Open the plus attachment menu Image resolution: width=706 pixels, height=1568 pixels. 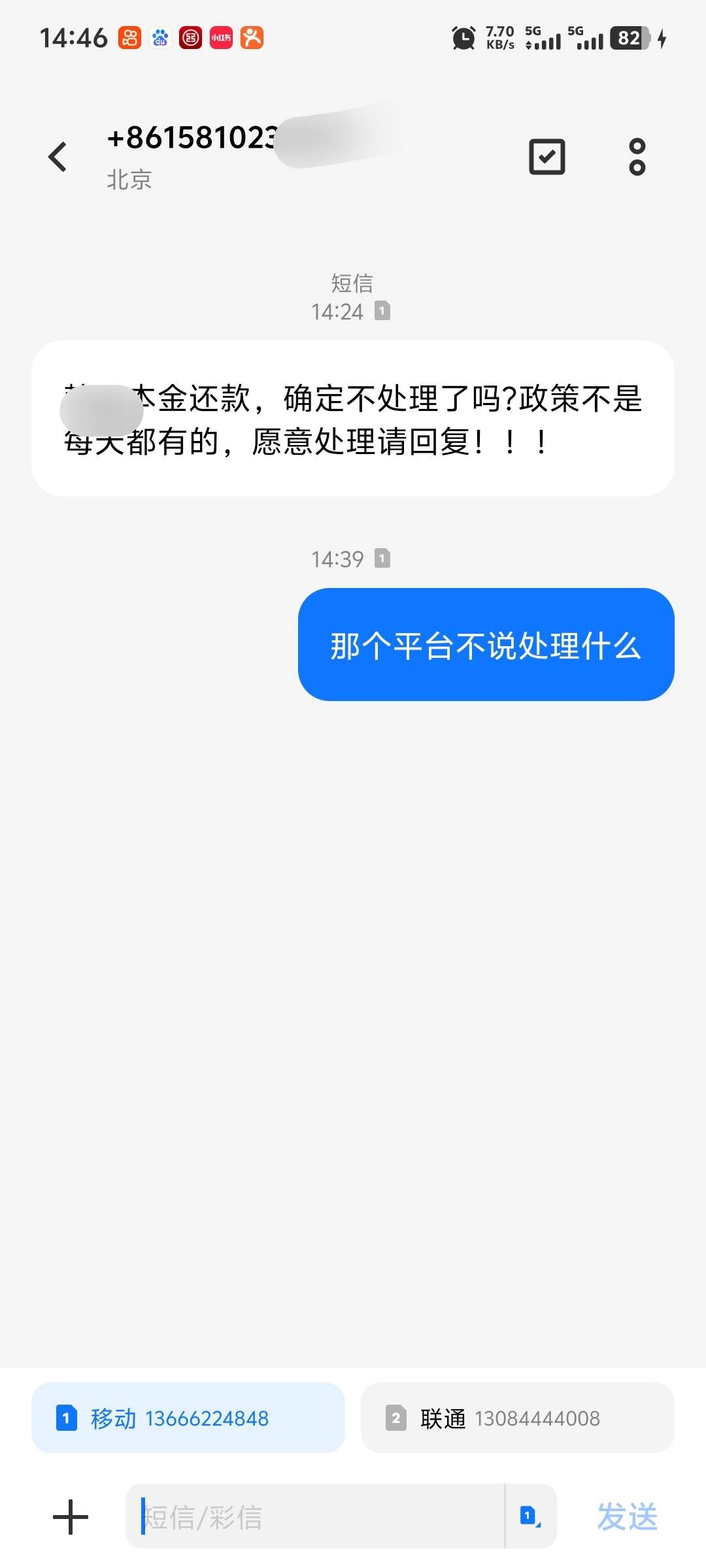pos(71,1516)
